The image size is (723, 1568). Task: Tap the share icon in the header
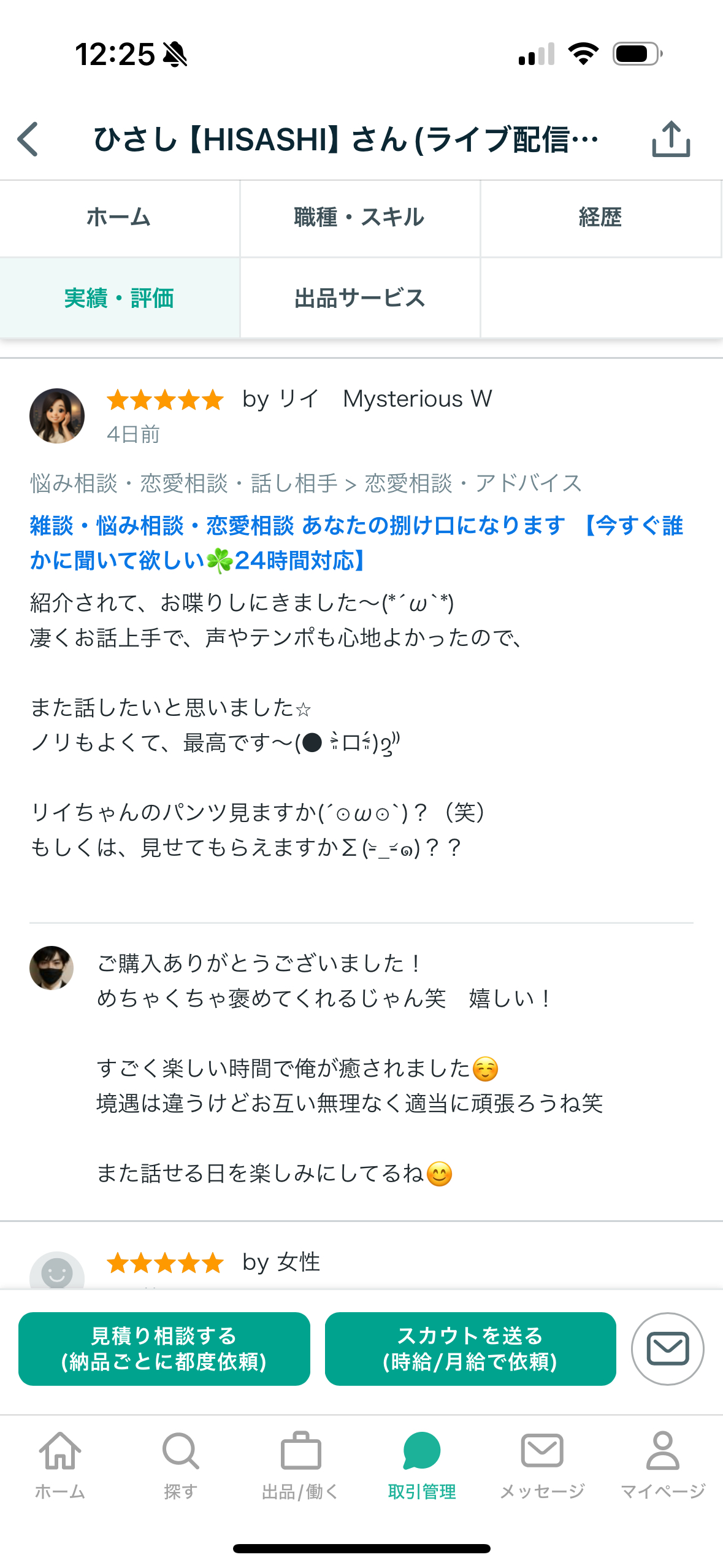(671, 140)
